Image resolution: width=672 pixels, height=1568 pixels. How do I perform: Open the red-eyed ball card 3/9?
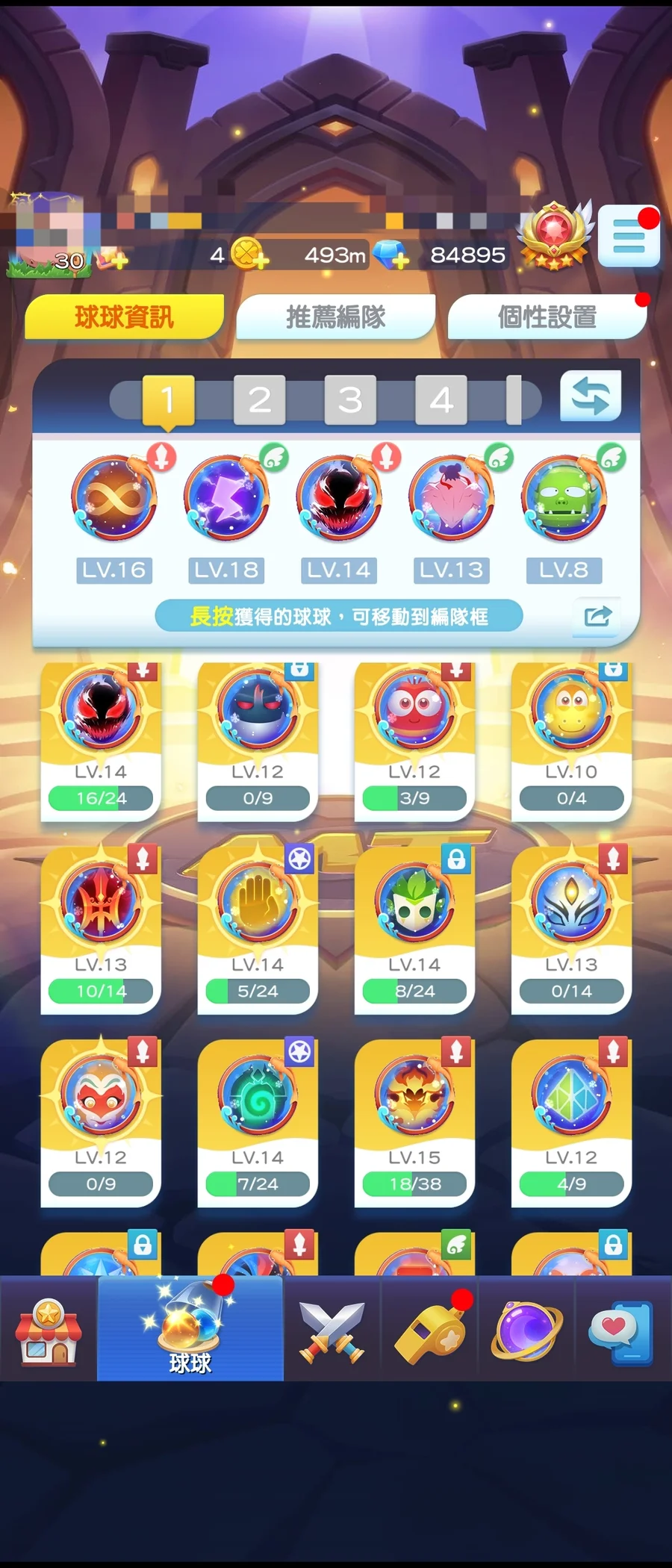[414, 739]
